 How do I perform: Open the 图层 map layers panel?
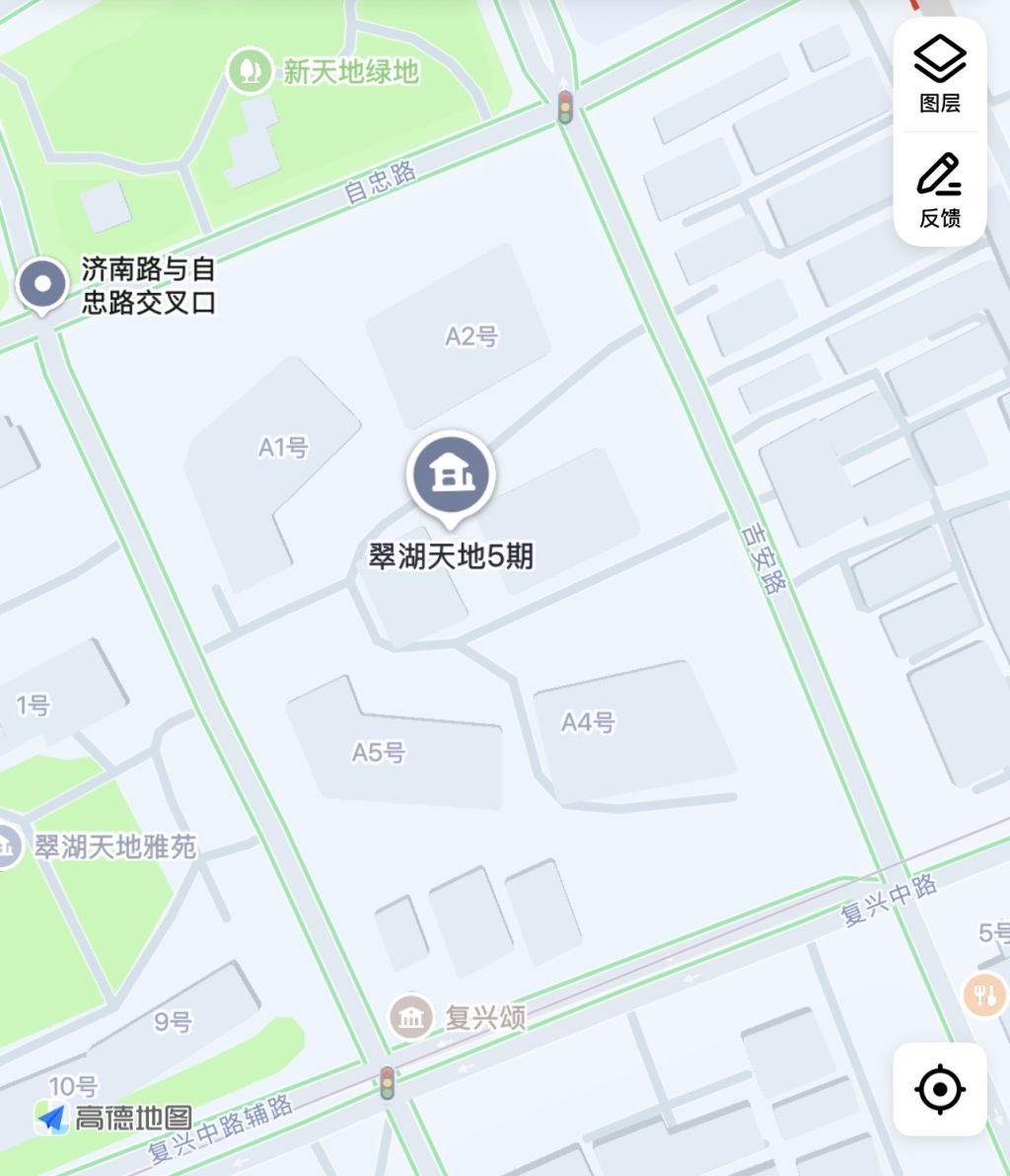point(939,75)
